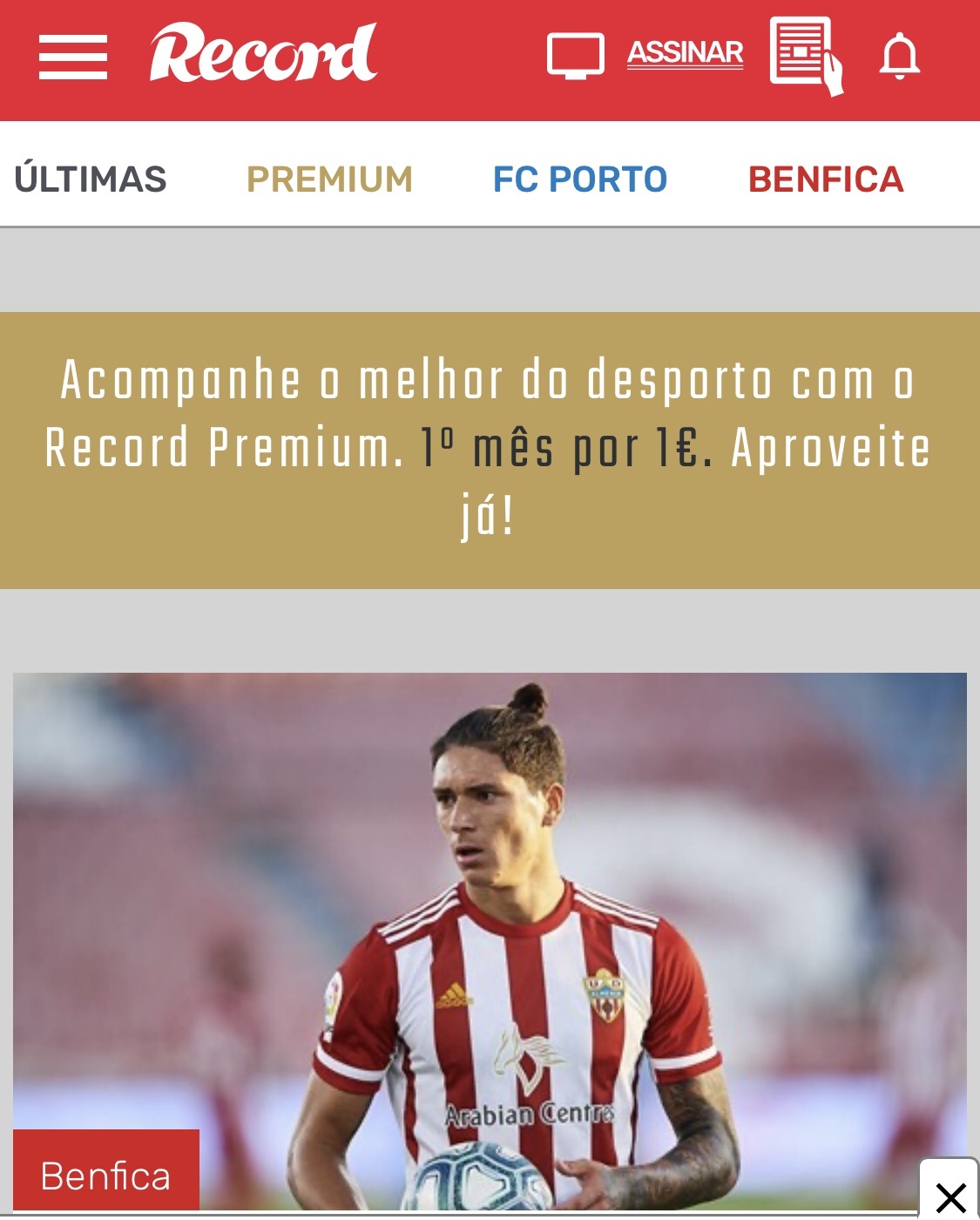Open the BENFICA section
This screenshot has height=1220, width=980.
point(826,180)
